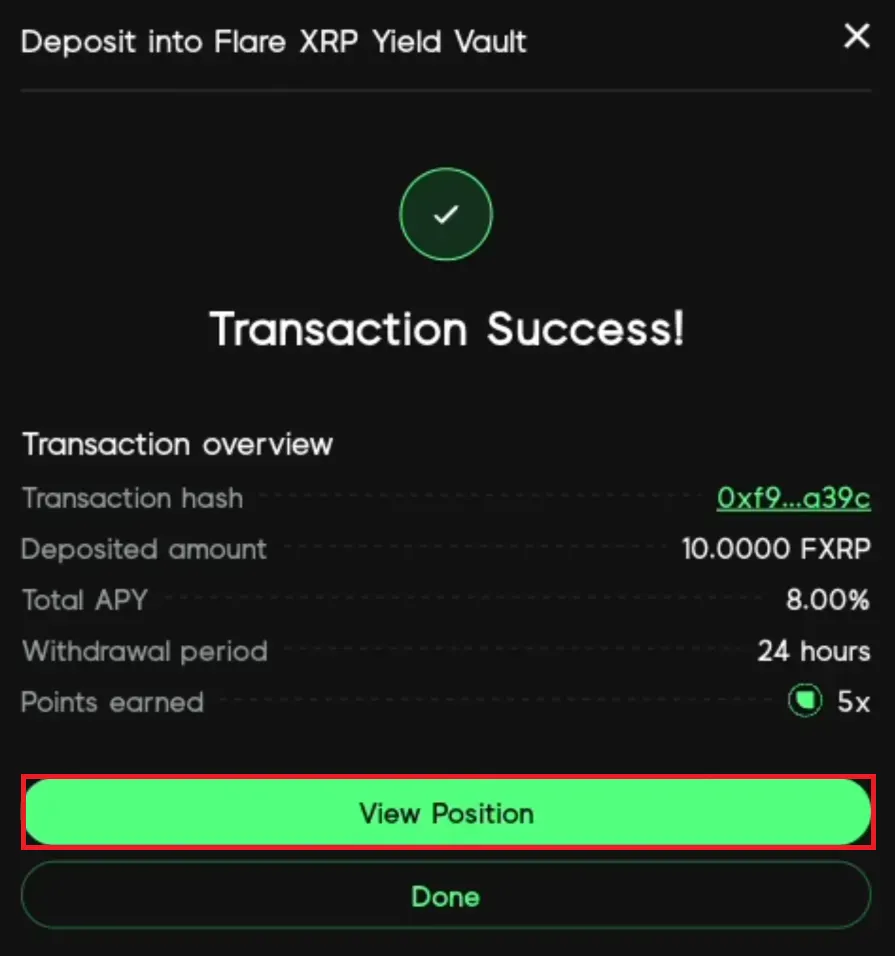Select Done to finish the deposit
The width and height of the screenshot is (895, 956).
(x=447, y=896)
